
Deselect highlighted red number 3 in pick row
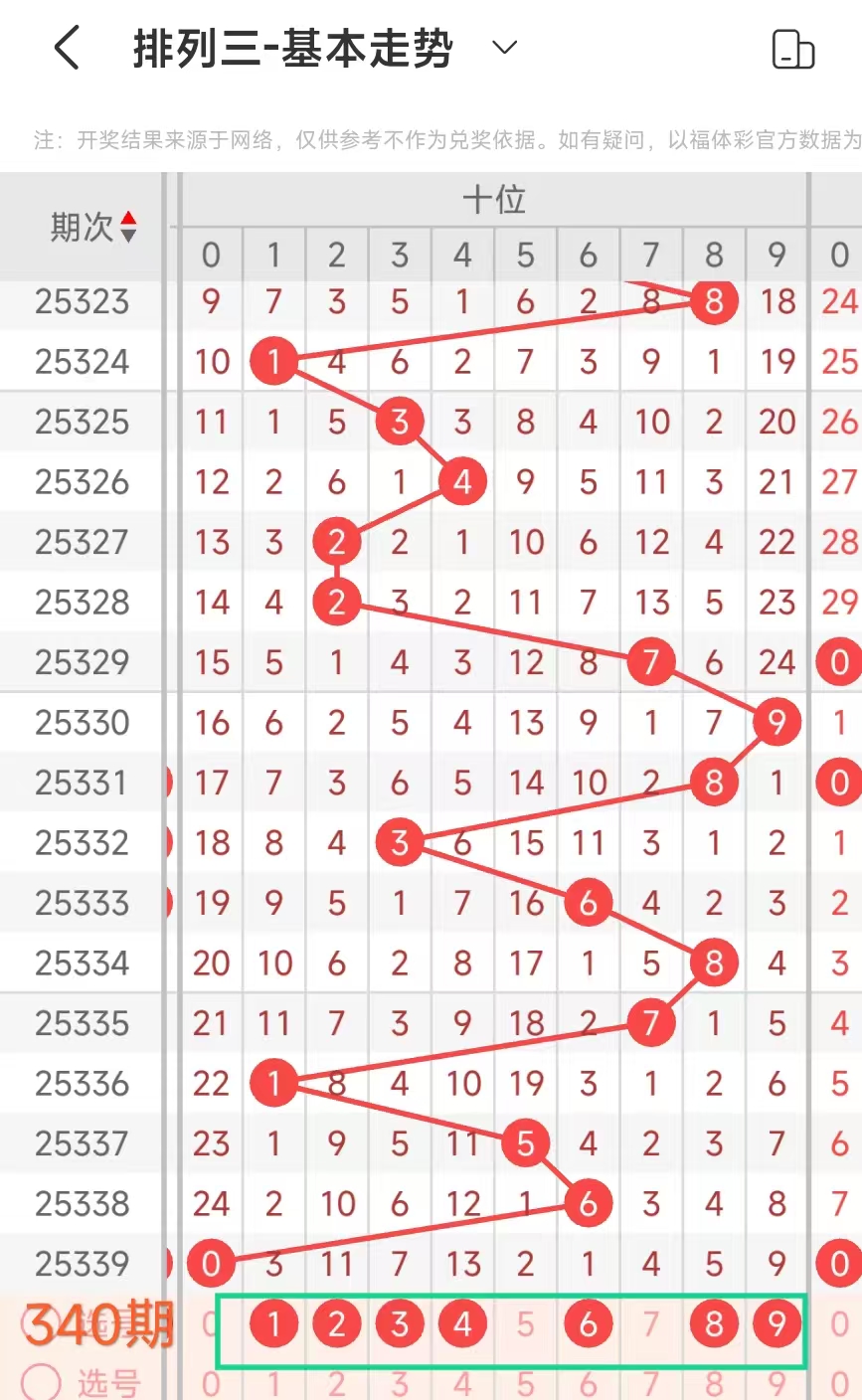(x=400, y=1324)
